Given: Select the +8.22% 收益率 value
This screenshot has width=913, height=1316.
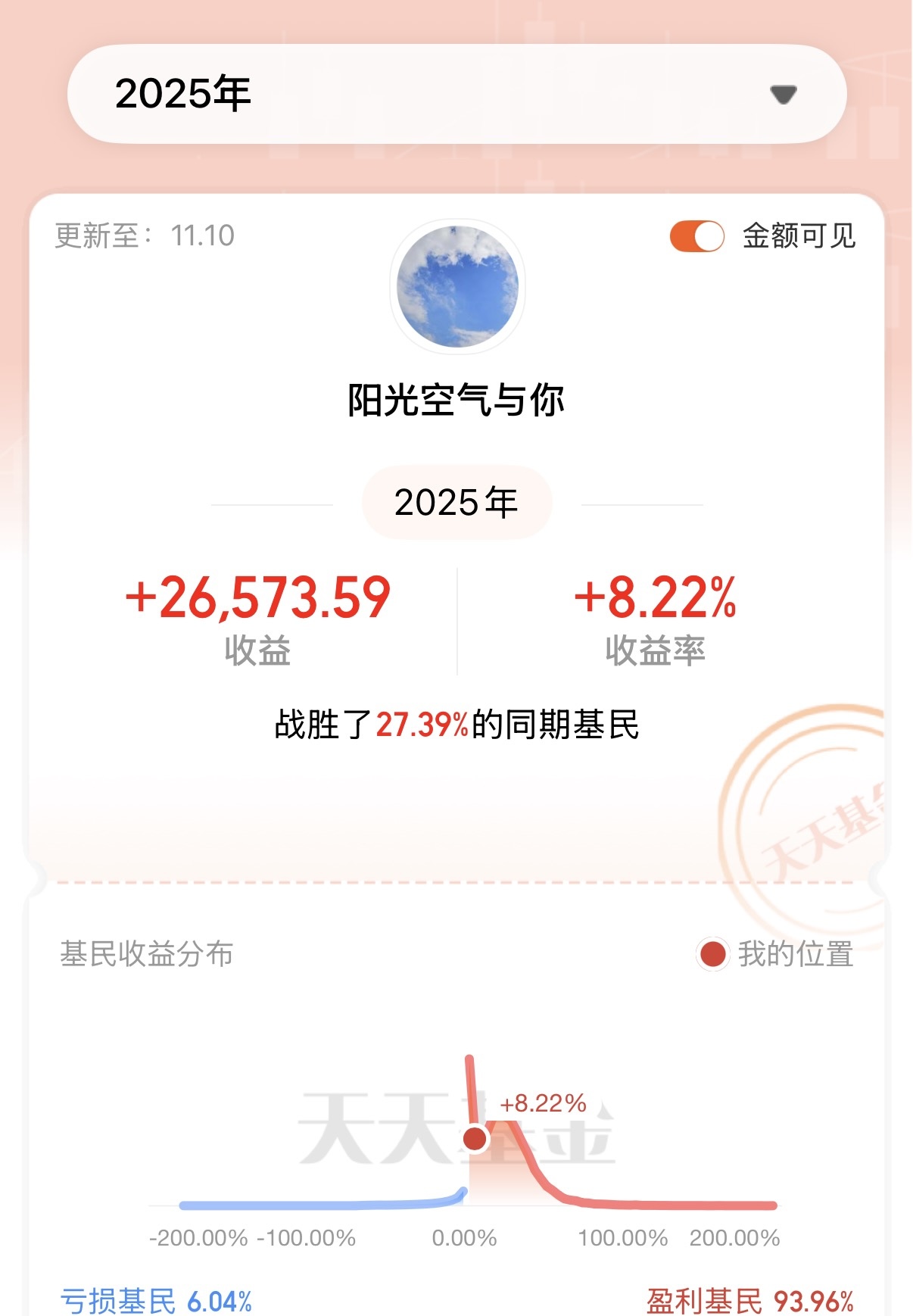Looking at the screenshot, I should tap(658, 597).
